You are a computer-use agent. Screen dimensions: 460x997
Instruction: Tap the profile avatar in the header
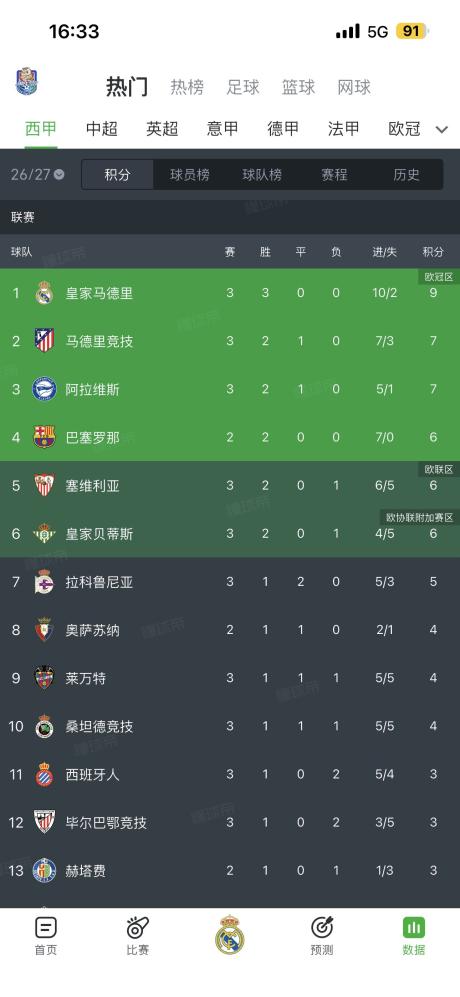pyautogui.click(x=26, y=81)
